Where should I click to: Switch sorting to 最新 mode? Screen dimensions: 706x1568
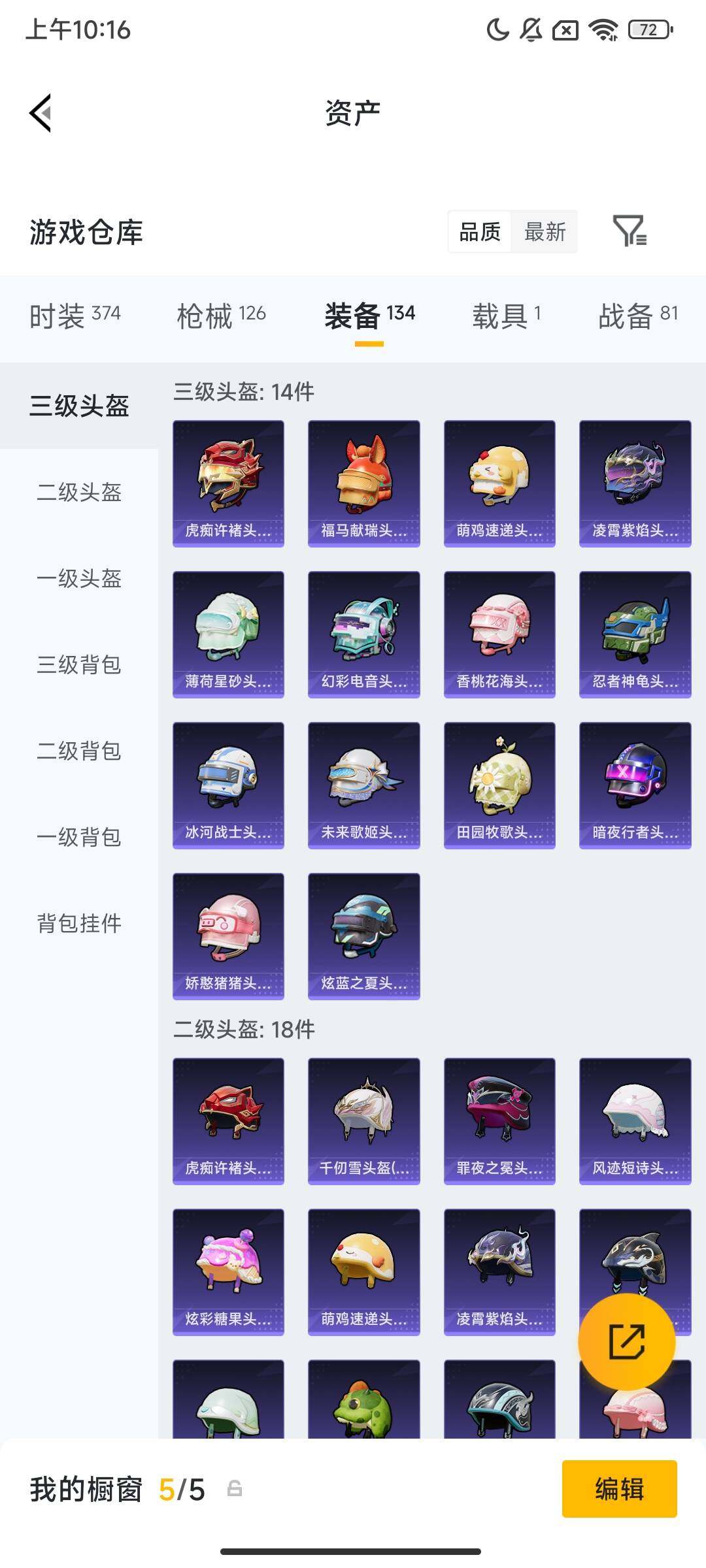point(546,232)
